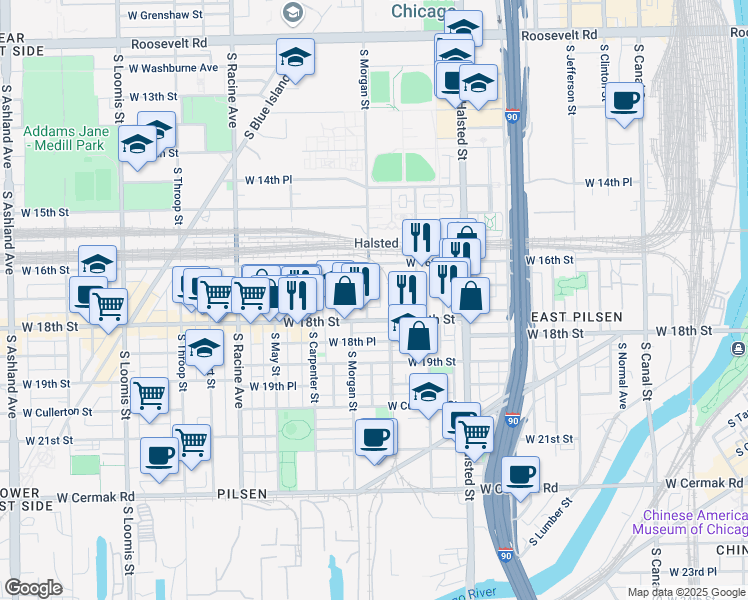Open the school marker beside Addams Jane Medill Park
This screenshot has width=748, height=600.
tap(137, 145)
